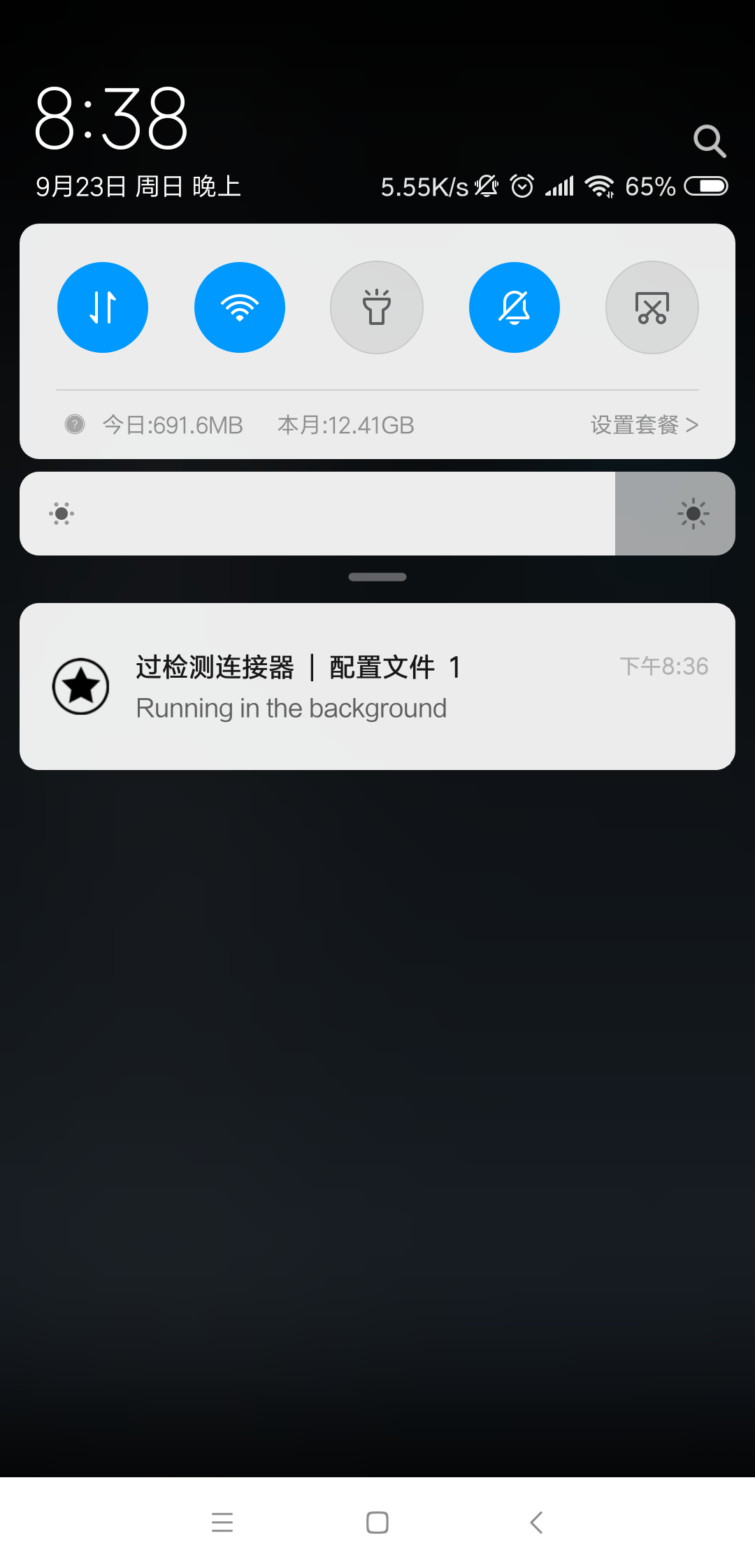The height and width of the screenshot is (1568, 755).
Task: Disable silent mode bell toggle
Action: pyautogui.click(x=514, y=307)
